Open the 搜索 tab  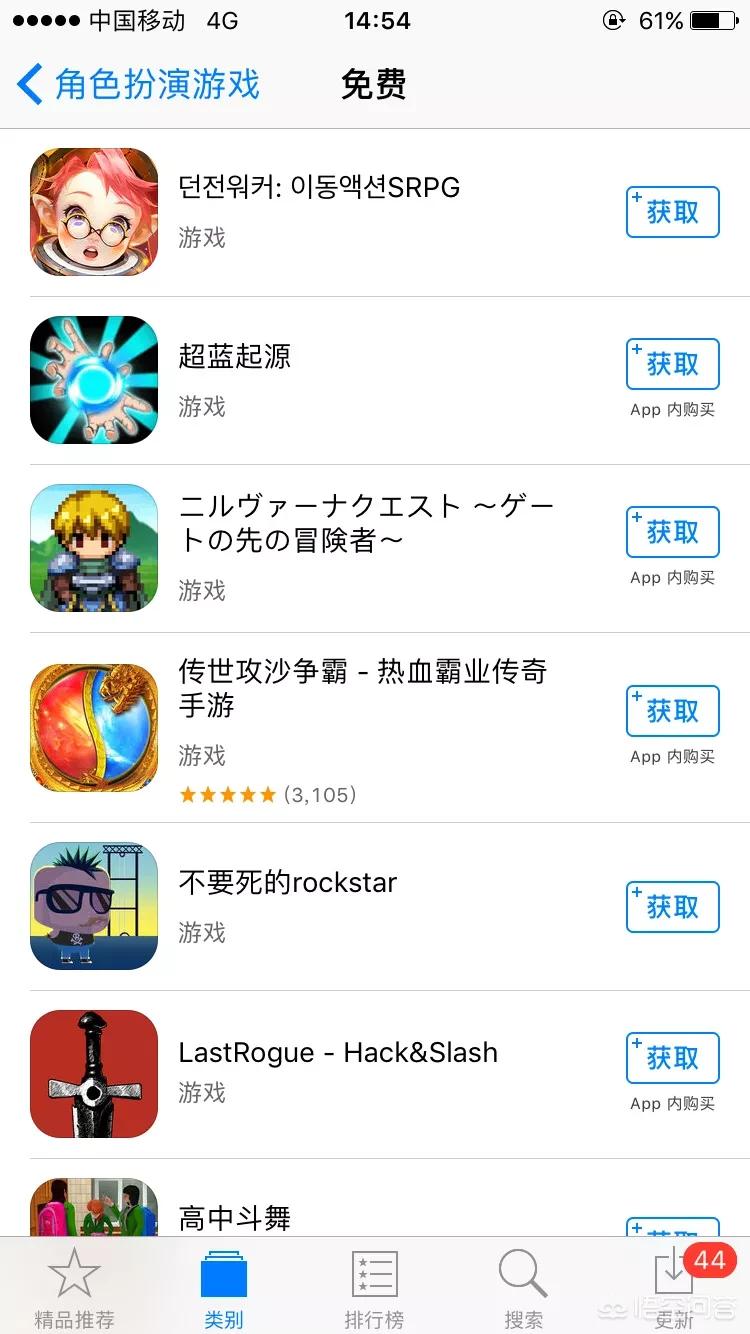523,1290
